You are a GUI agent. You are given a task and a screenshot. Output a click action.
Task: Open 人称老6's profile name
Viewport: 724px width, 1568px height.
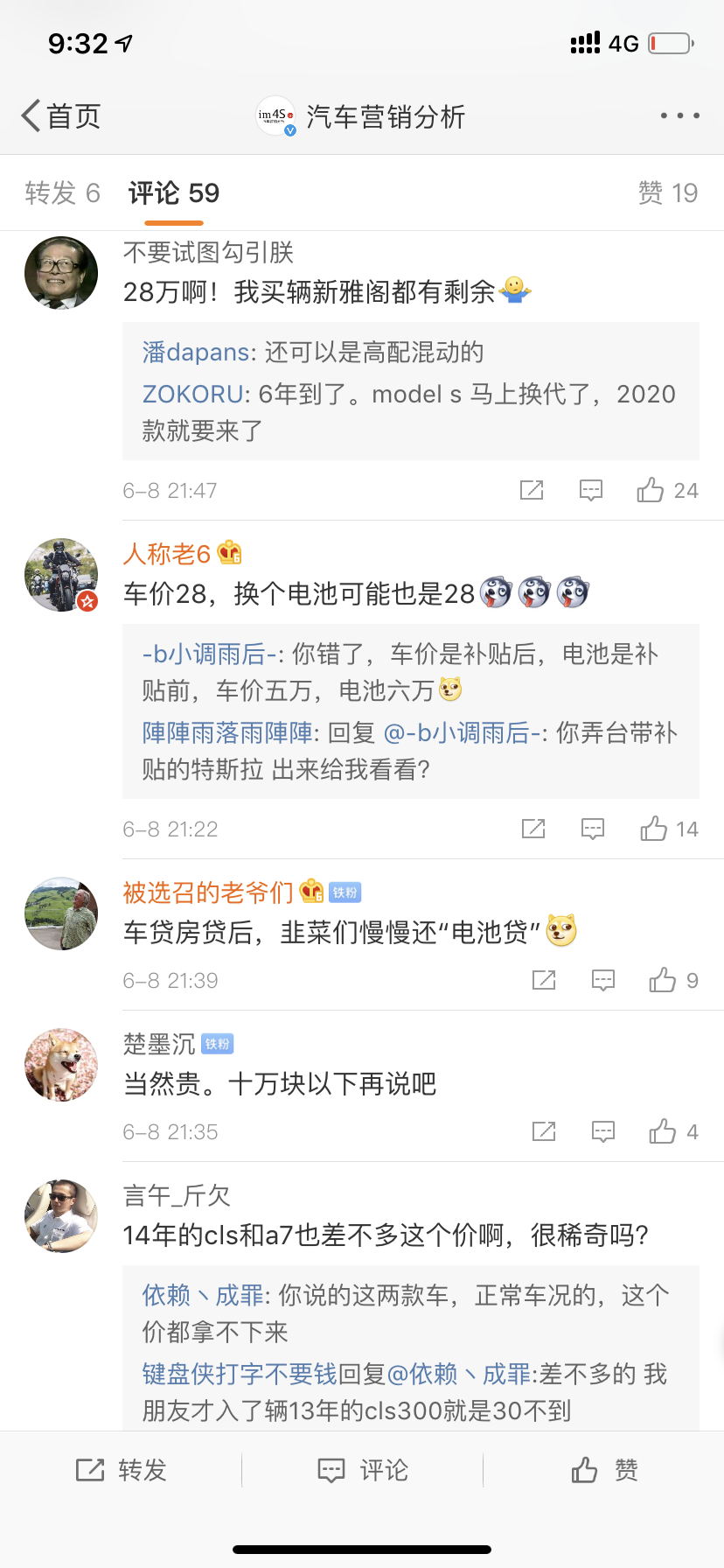coord(167,553)
